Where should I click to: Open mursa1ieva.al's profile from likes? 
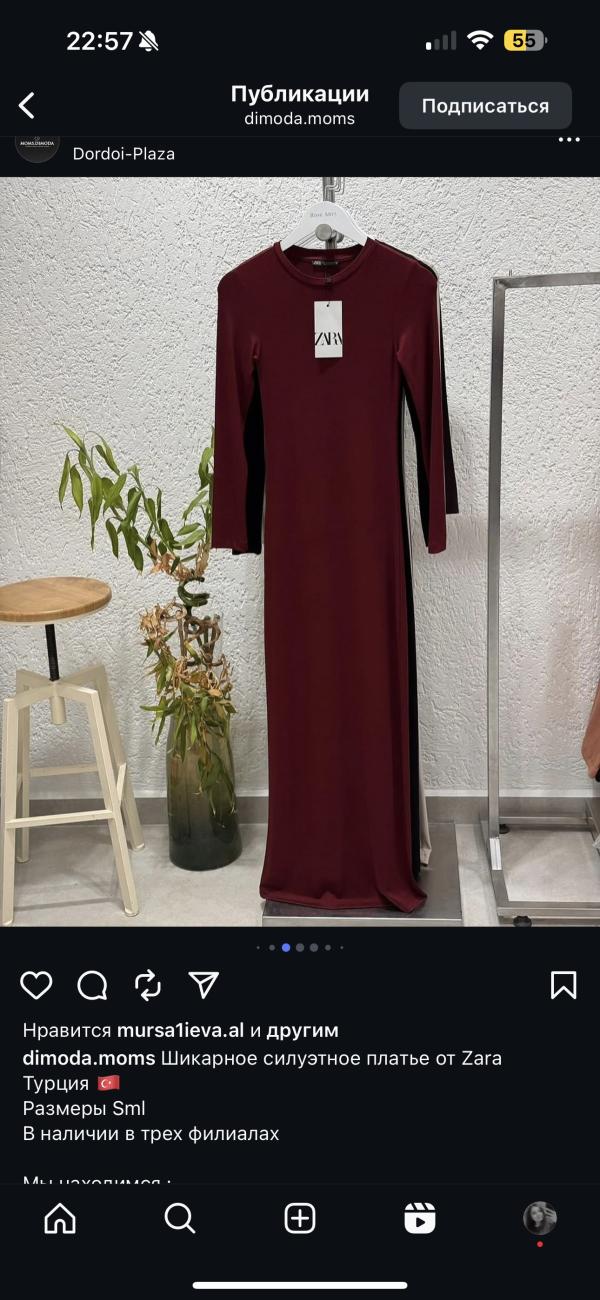click(180, 1030)
